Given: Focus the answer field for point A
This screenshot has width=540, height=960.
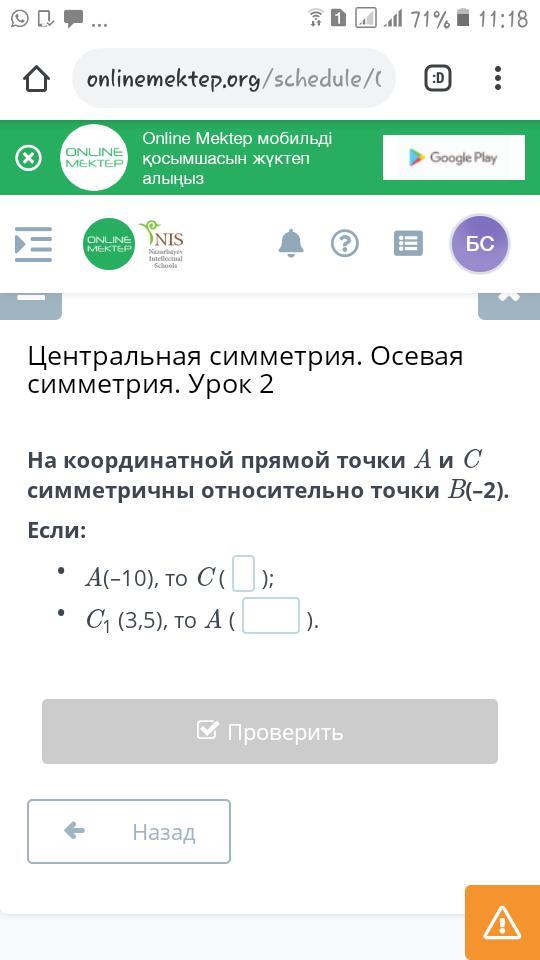Looking at the screenshot, I should pyautogui.click(x=271, y=615).
